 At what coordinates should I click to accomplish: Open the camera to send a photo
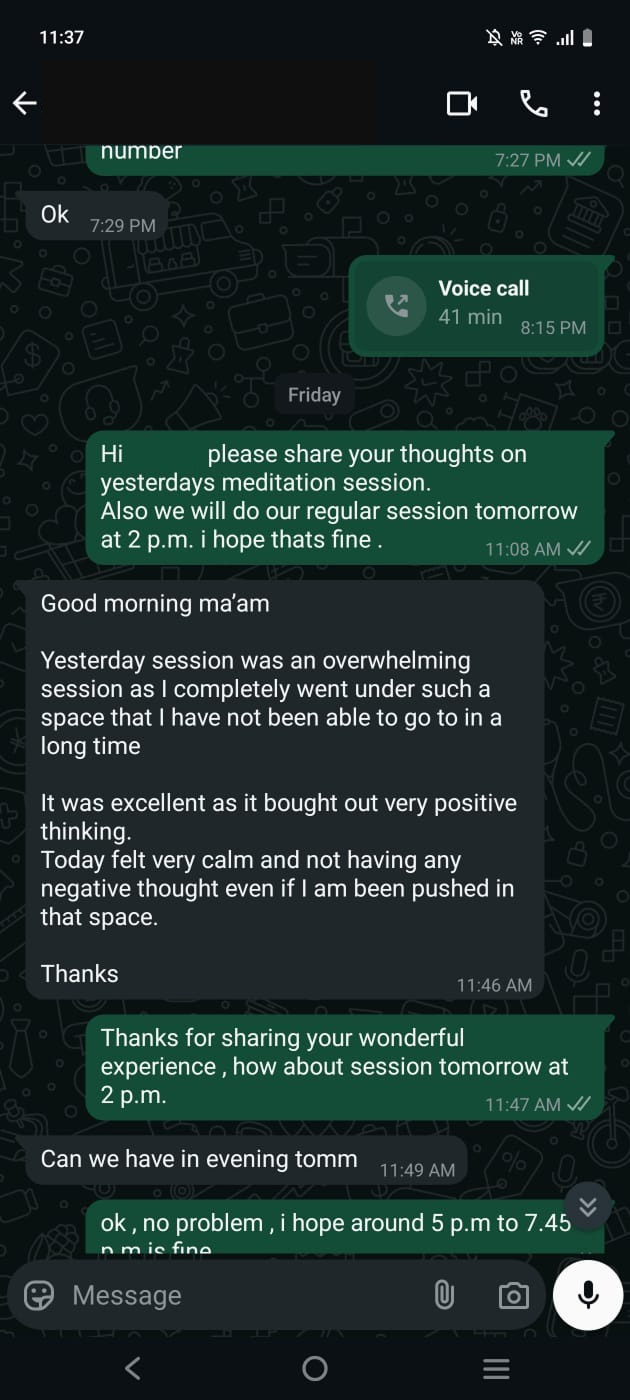click(x=513, y=1296)
